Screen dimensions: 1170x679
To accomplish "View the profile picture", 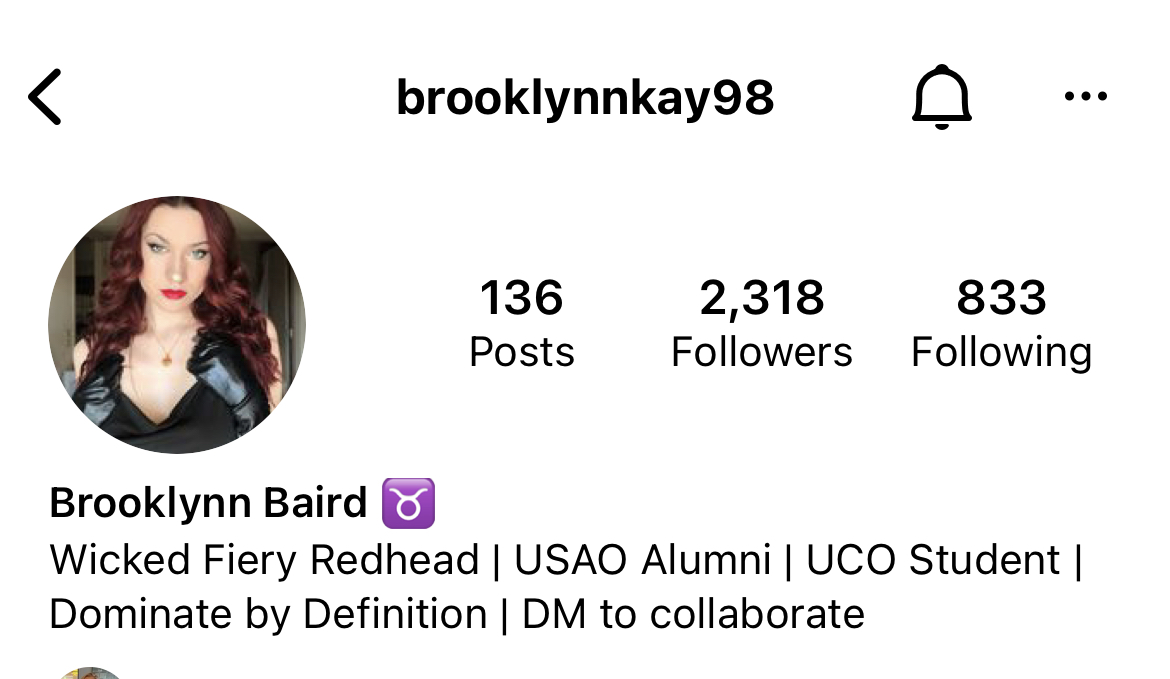I will click(x=177, y=325).
